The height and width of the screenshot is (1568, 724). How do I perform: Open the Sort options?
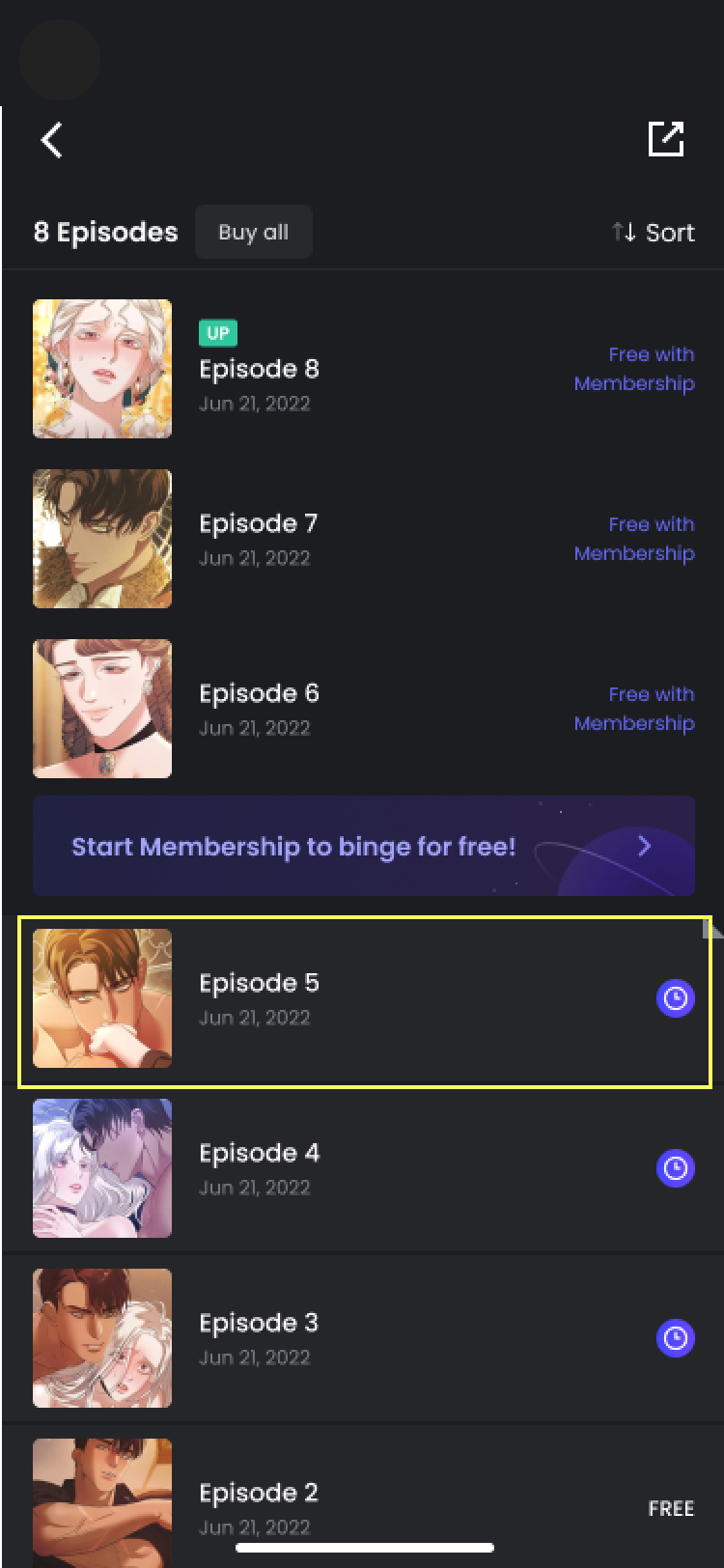pos(653,233)
